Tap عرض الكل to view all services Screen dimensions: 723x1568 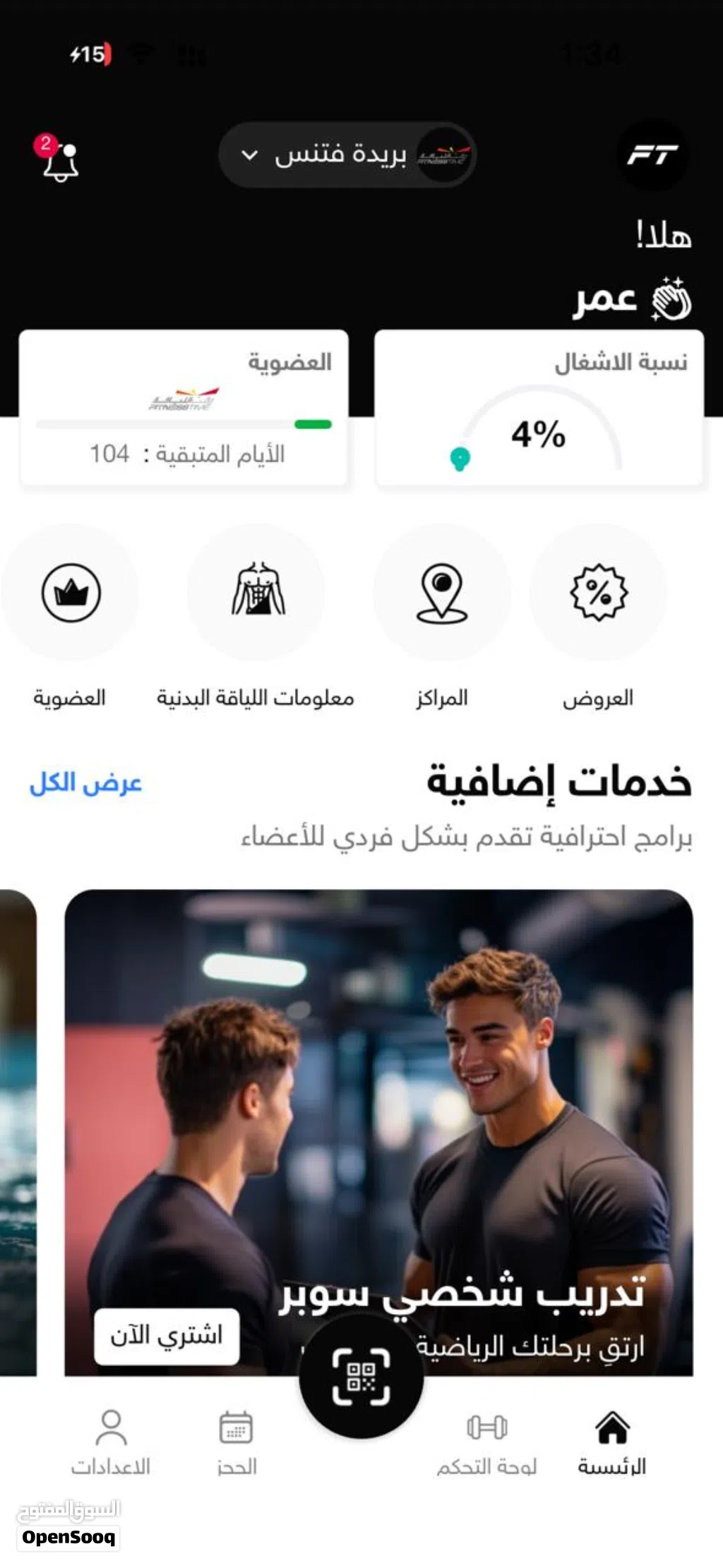coord(85,783)
